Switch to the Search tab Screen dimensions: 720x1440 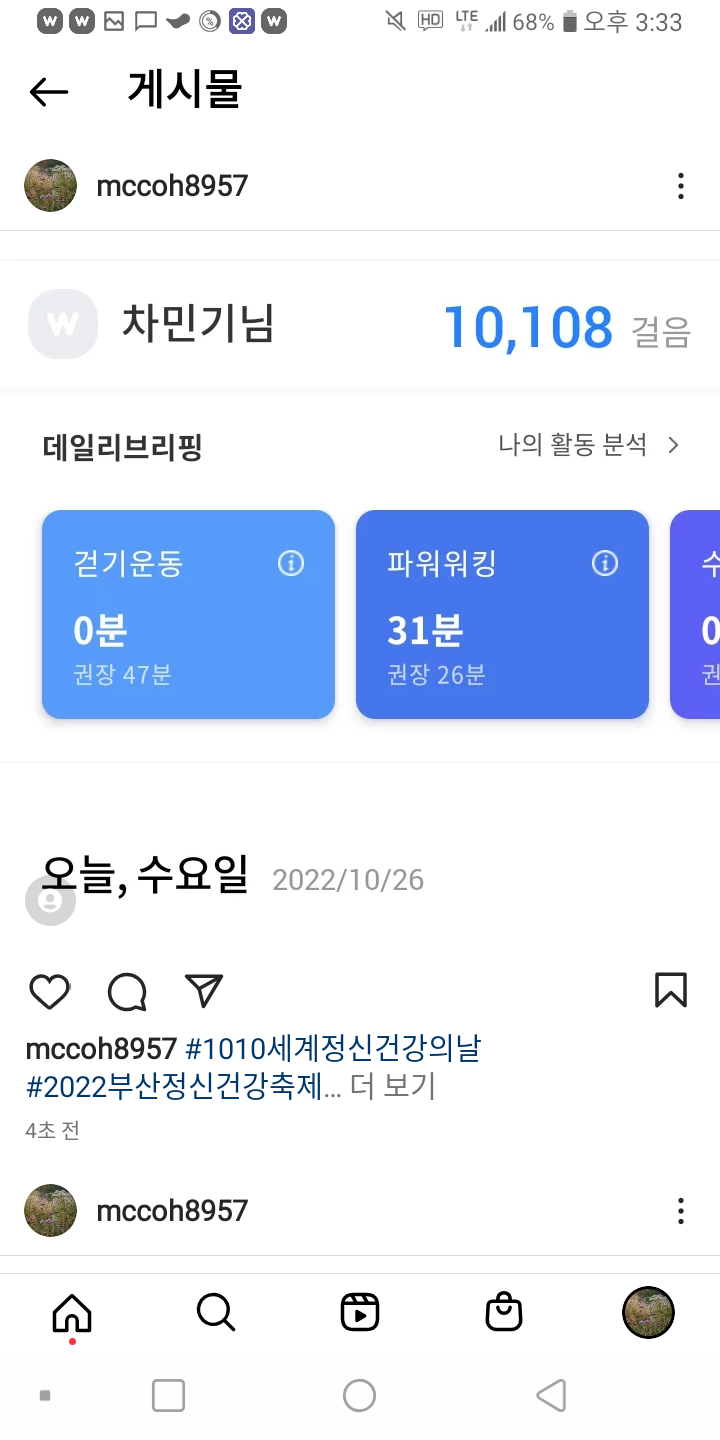(x=215, y=1311)
